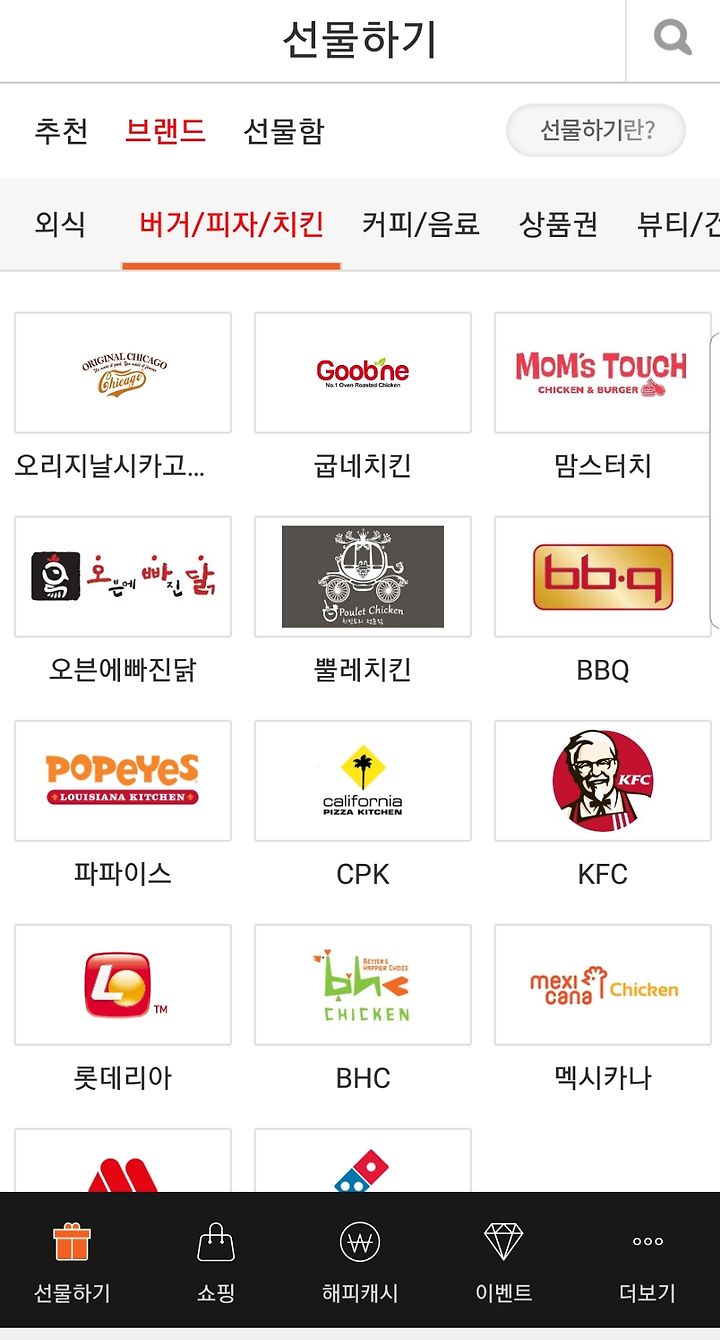Image resolution: width=720 pixels, height=1340 pixels.
Task: Go to the 이벤트 bottom tab
Action: [504, 1262]
